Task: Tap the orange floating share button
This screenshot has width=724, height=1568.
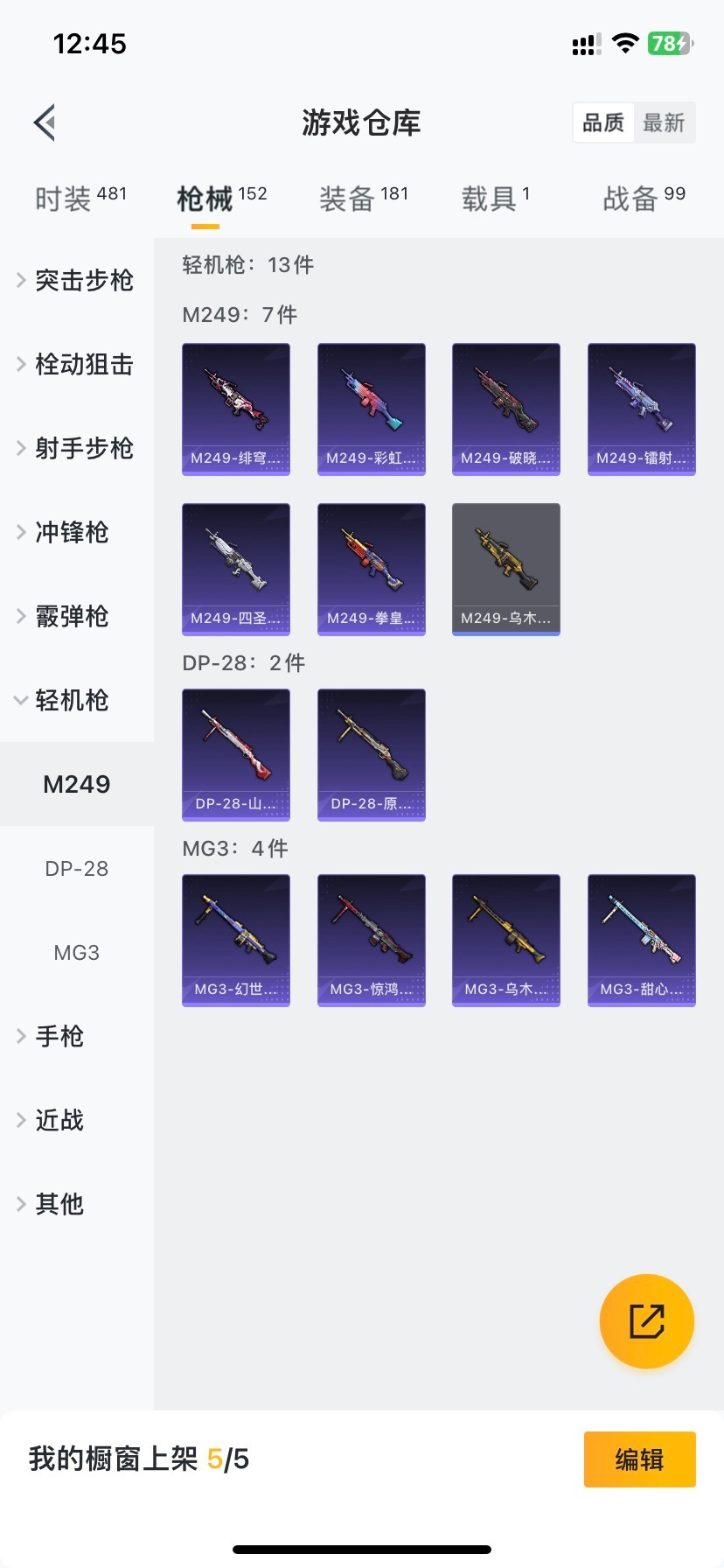Action: (647, 1321)
